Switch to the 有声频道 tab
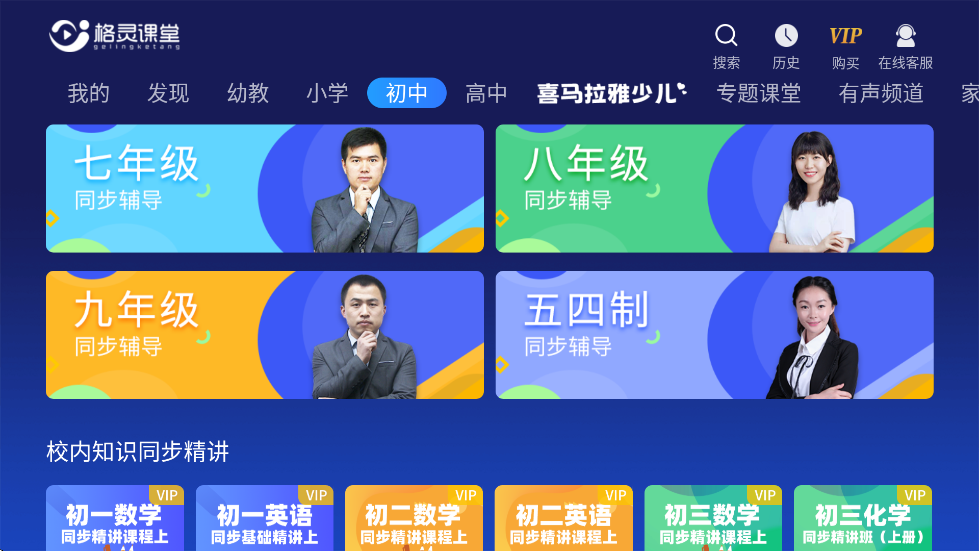This screenshot has width=979, height=551. [x=880, y=94]
